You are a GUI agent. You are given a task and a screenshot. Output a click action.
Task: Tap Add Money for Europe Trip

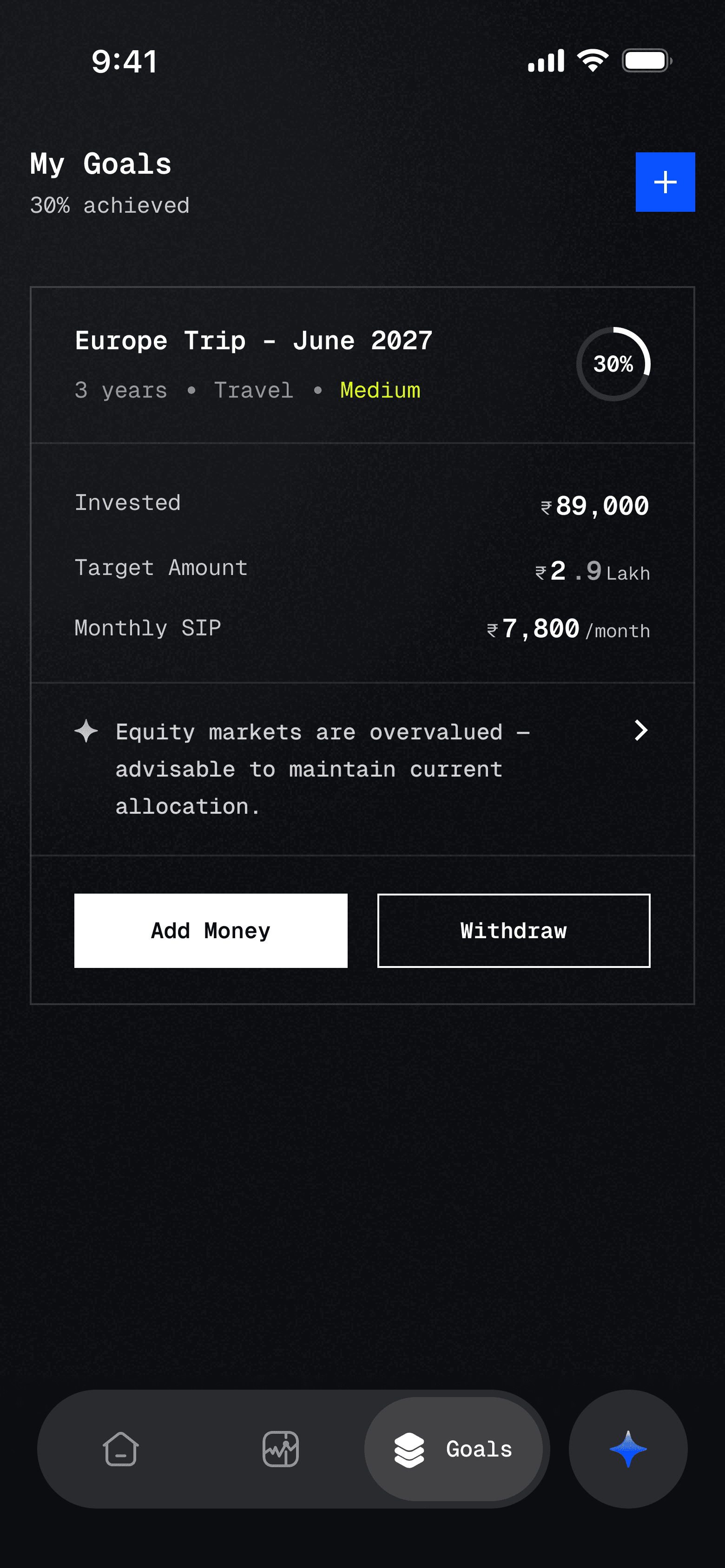coord(211,930)
